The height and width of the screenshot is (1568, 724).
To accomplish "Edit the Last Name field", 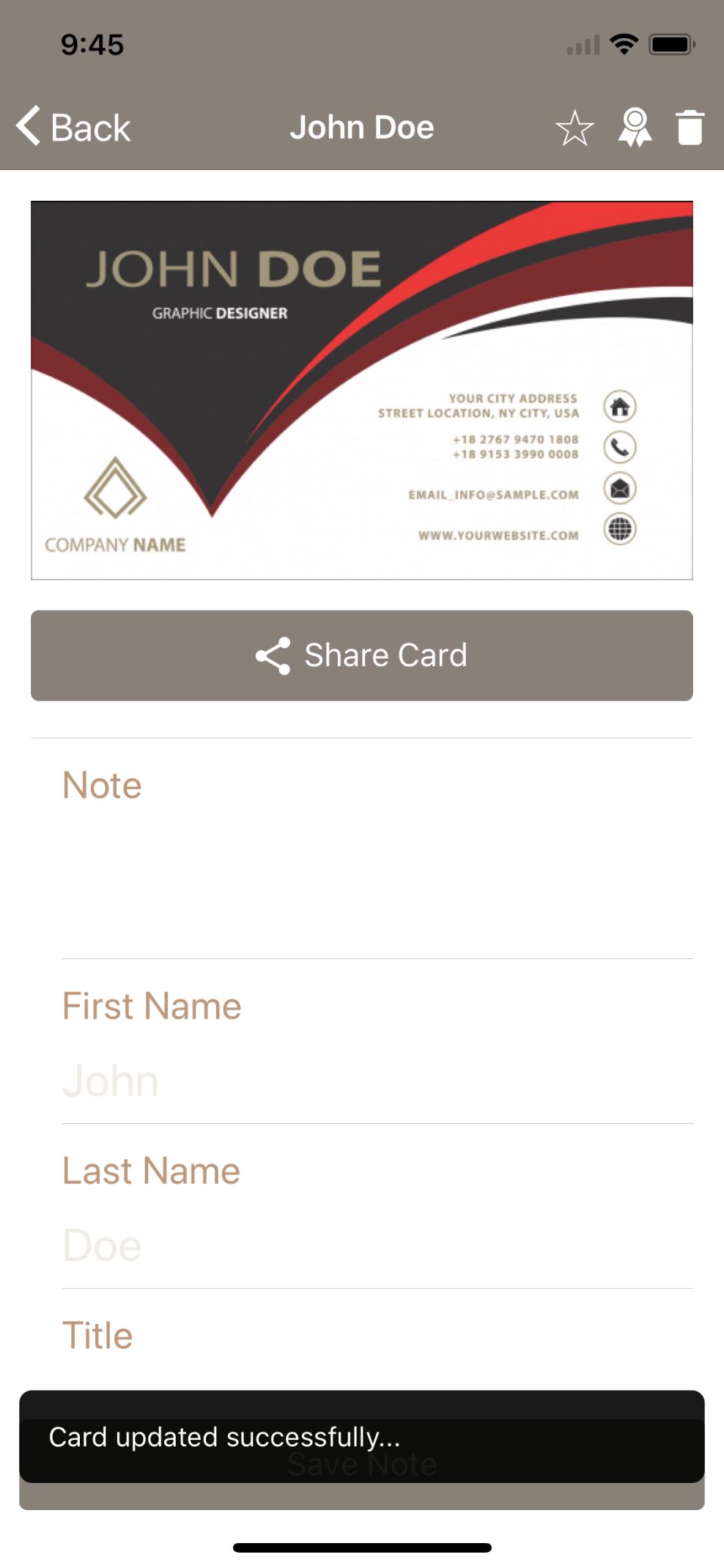I will 377,1246.
